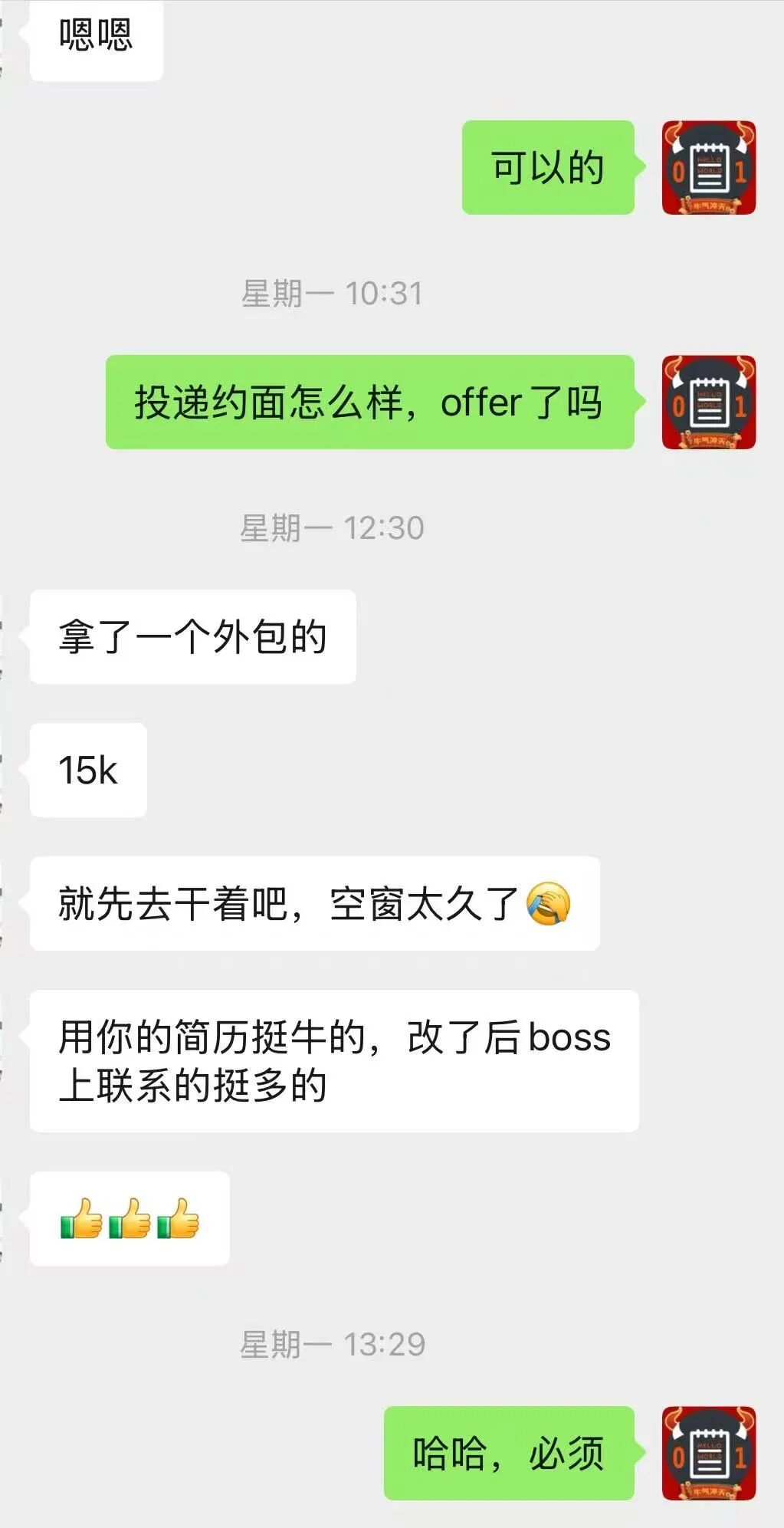The image size is (784, 1528).
Task: Click the first thumbs-up emoji
Action: [80, 1218]
